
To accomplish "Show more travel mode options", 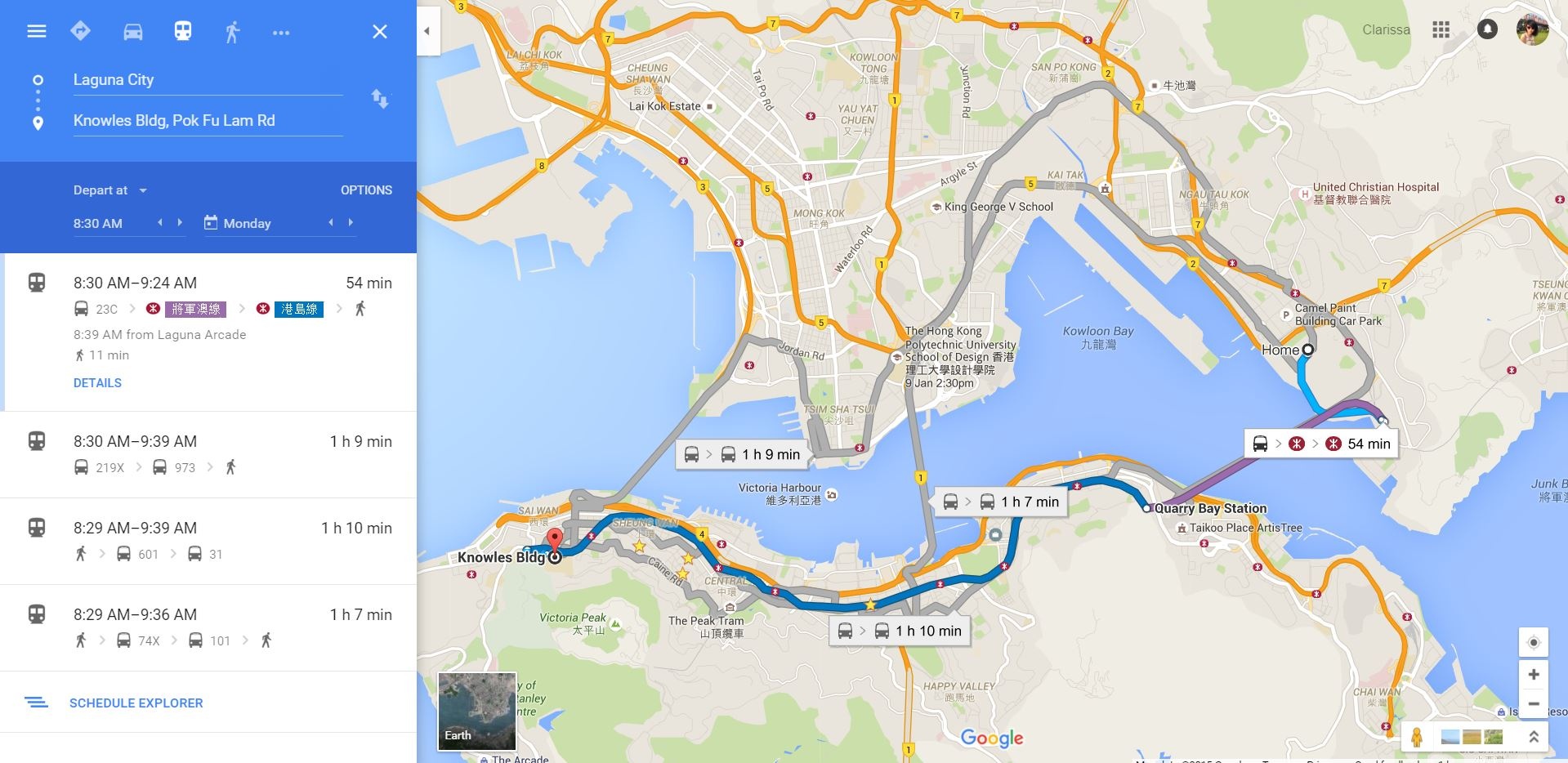I will click(x=281, y=33).
